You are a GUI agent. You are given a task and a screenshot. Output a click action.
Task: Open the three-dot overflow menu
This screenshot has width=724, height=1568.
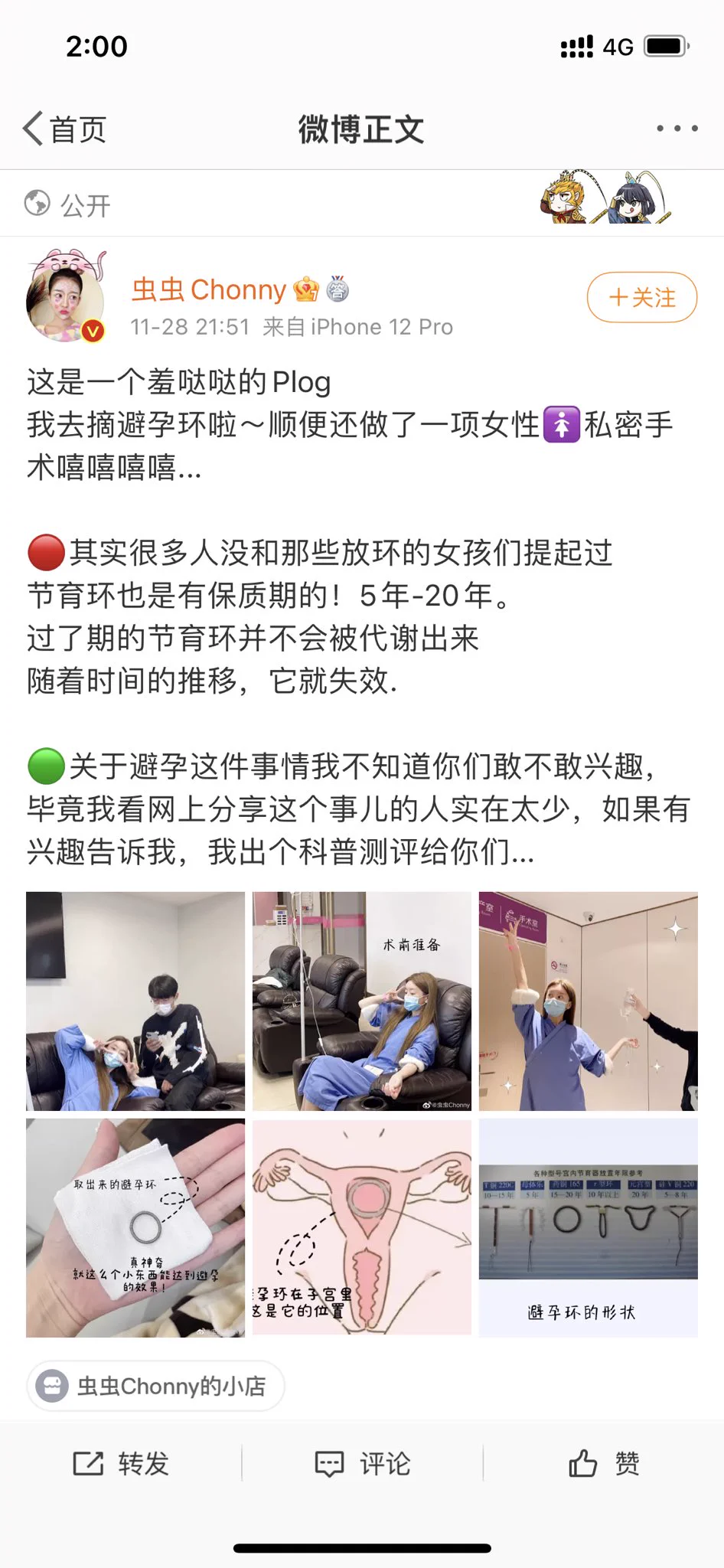677,129
